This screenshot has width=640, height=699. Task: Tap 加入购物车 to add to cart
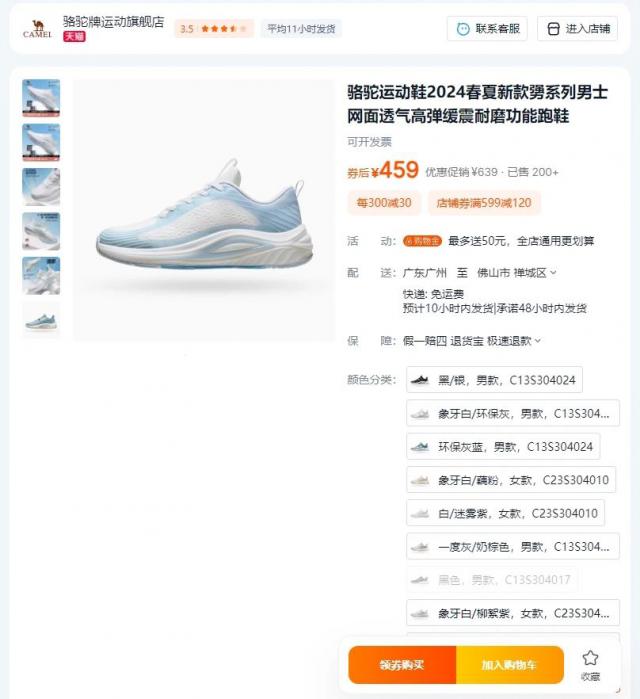[x=509, y=665]
